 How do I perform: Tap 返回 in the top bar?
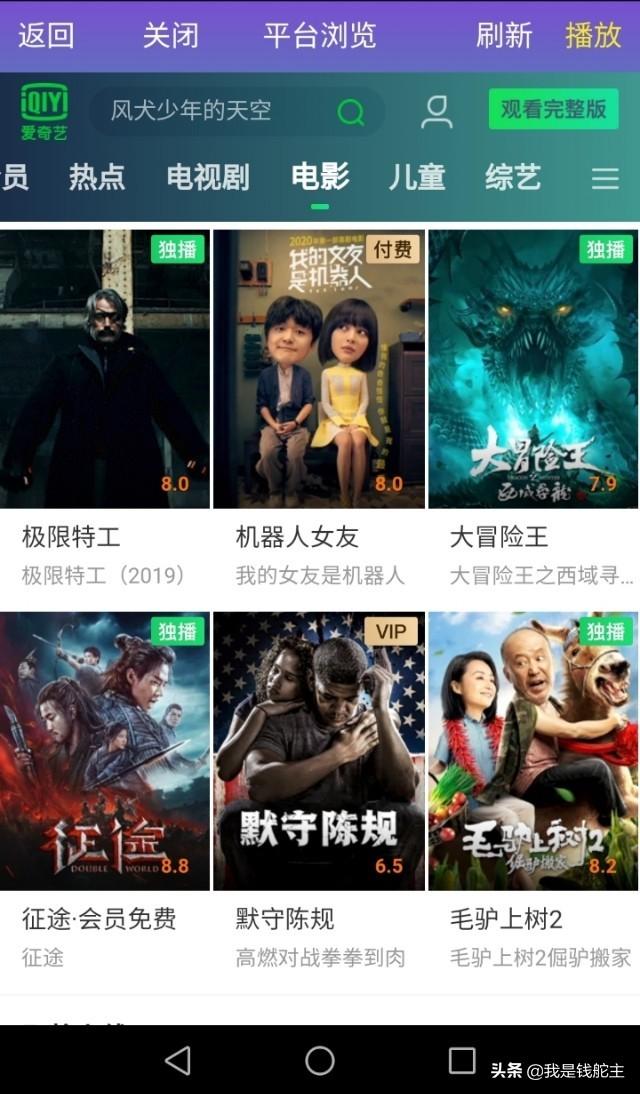[46, 35]
